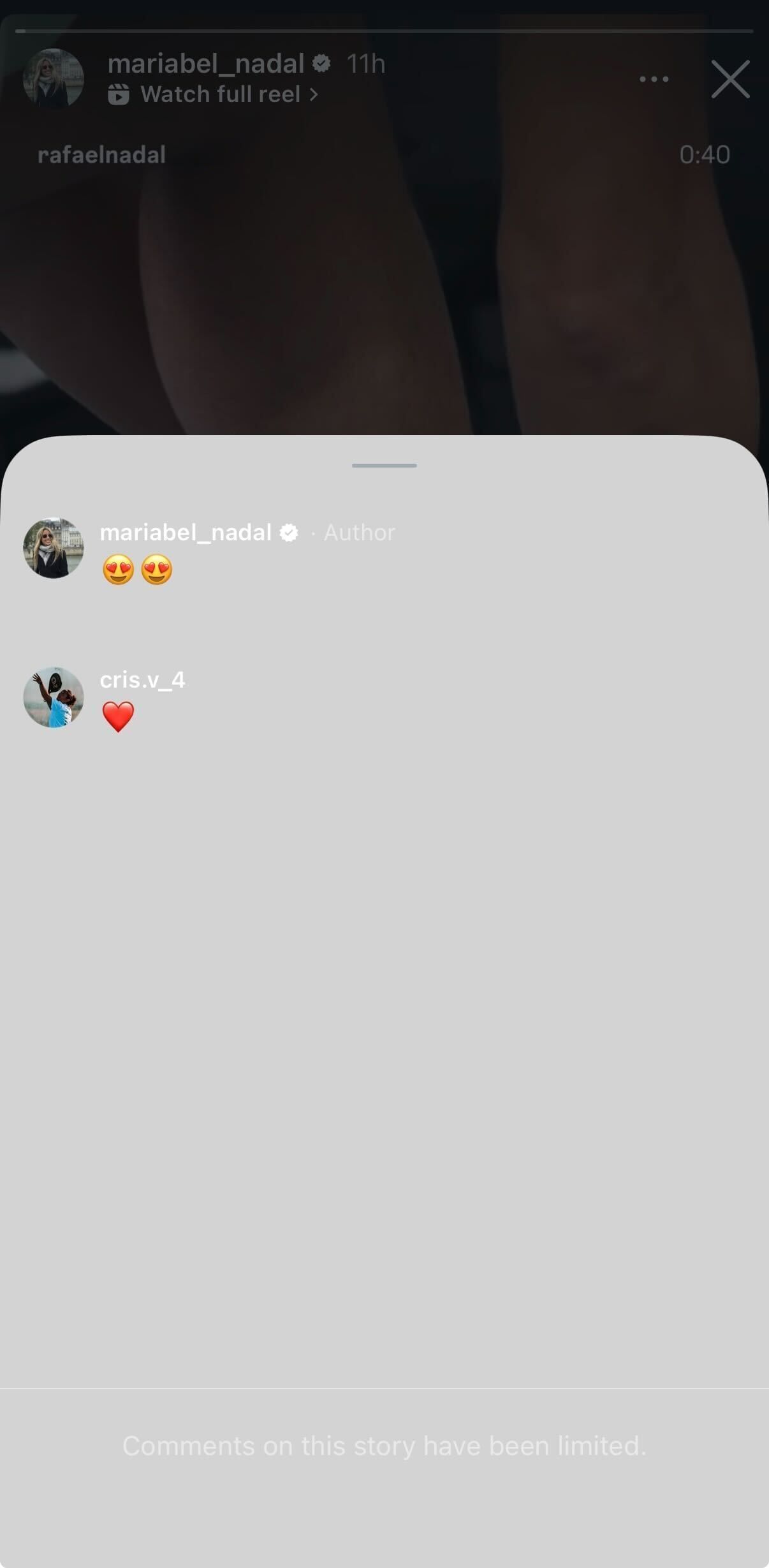Open the Watch full reel link
The height and width of the screenshot is (1568, 769).
coord(219,94)
